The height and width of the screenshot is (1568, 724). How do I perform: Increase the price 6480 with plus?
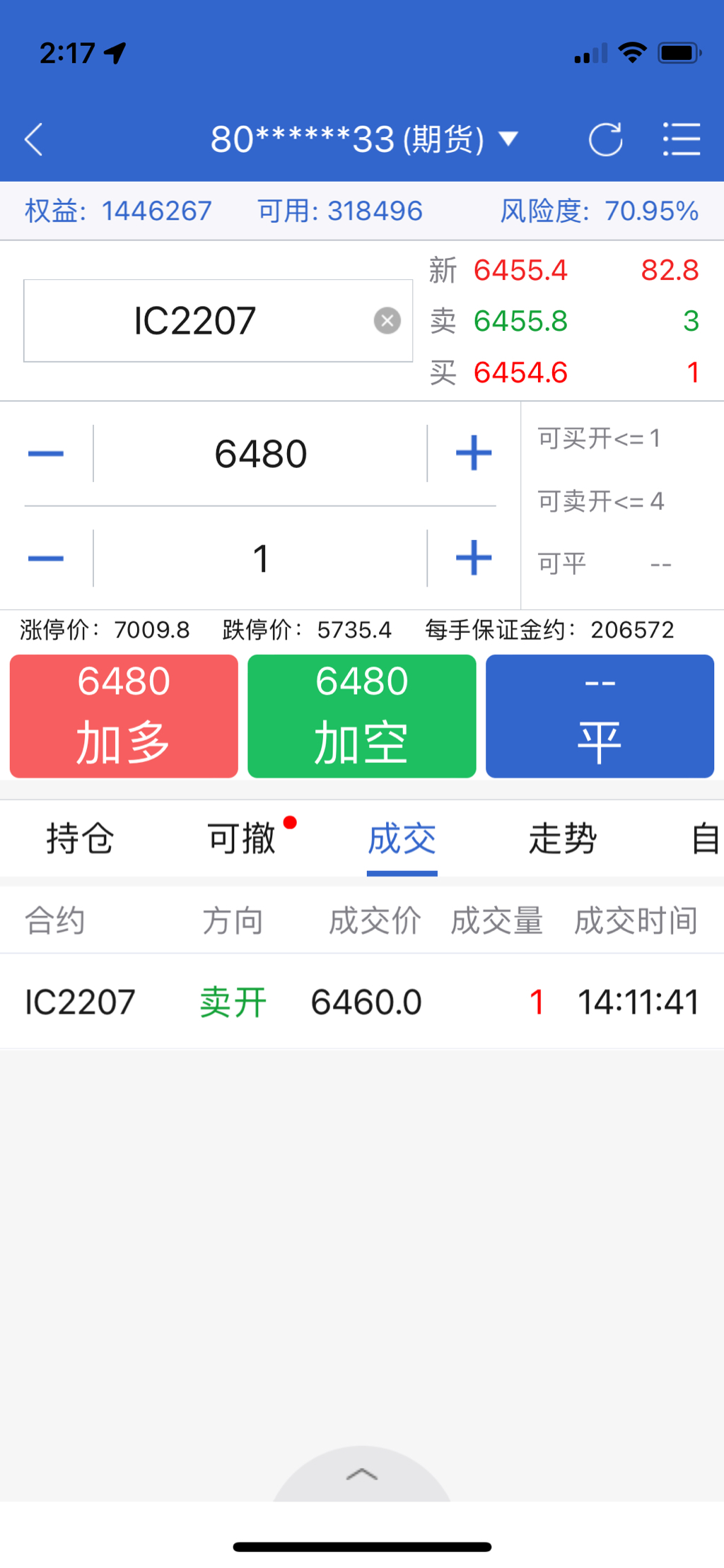(474, 453)
